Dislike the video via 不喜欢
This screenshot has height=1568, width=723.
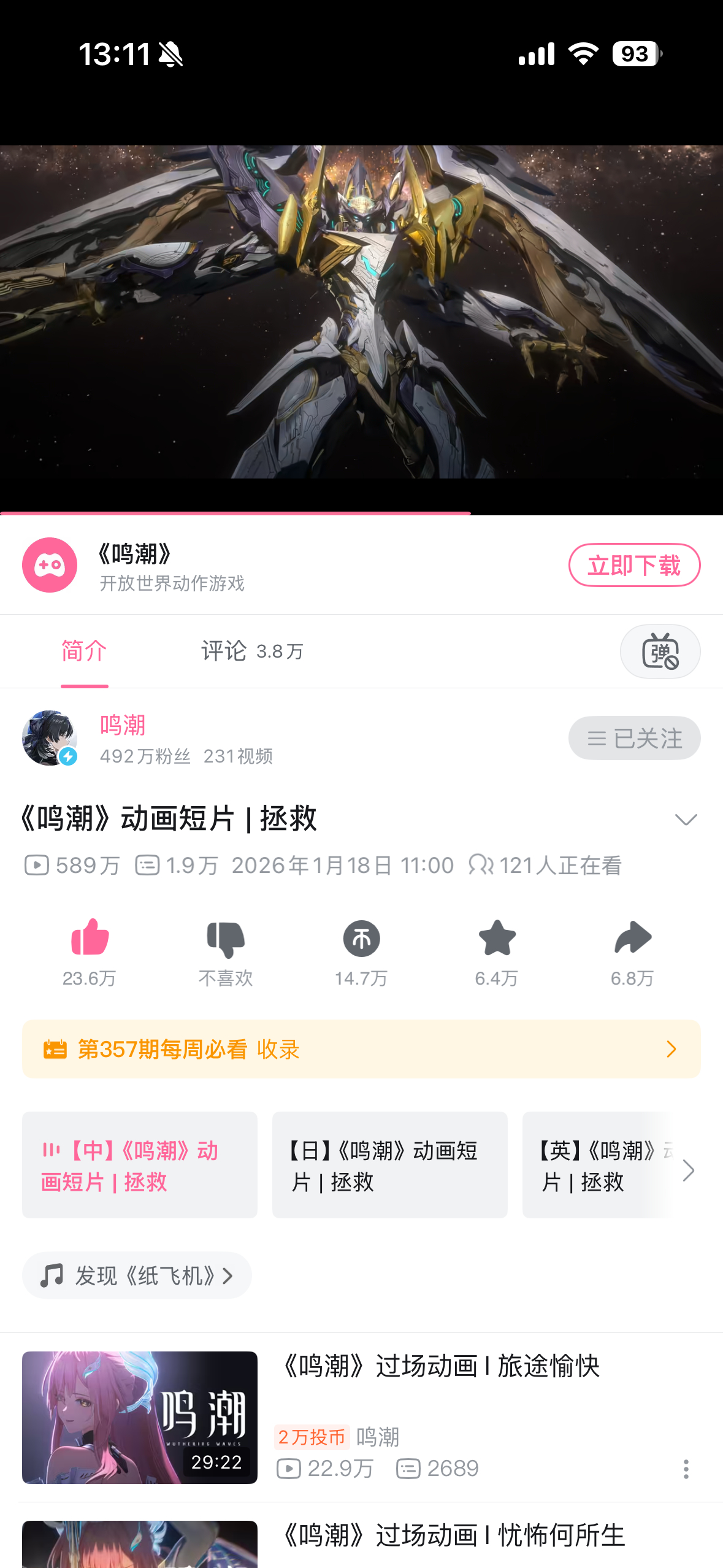[226, 939]
